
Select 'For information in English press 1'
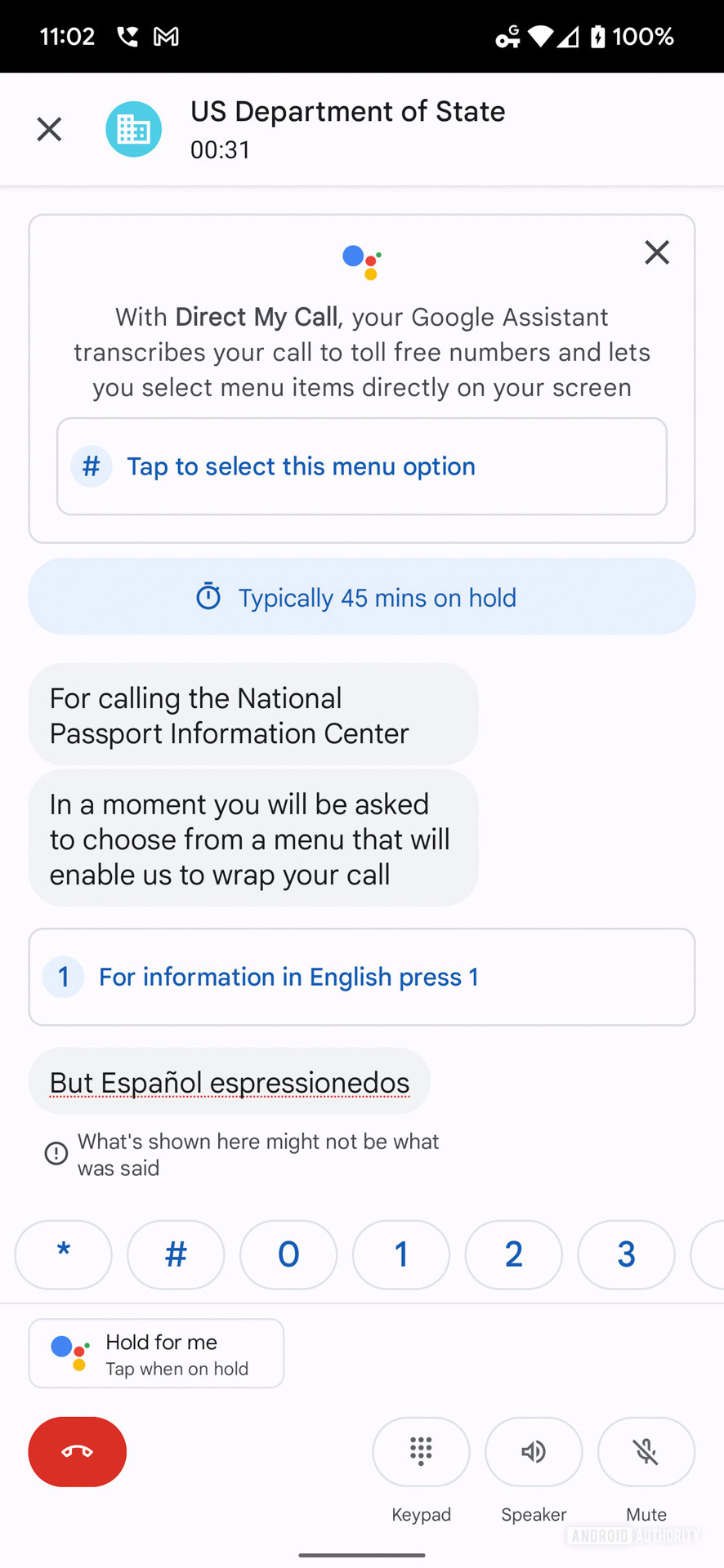(x=362, y=977)
